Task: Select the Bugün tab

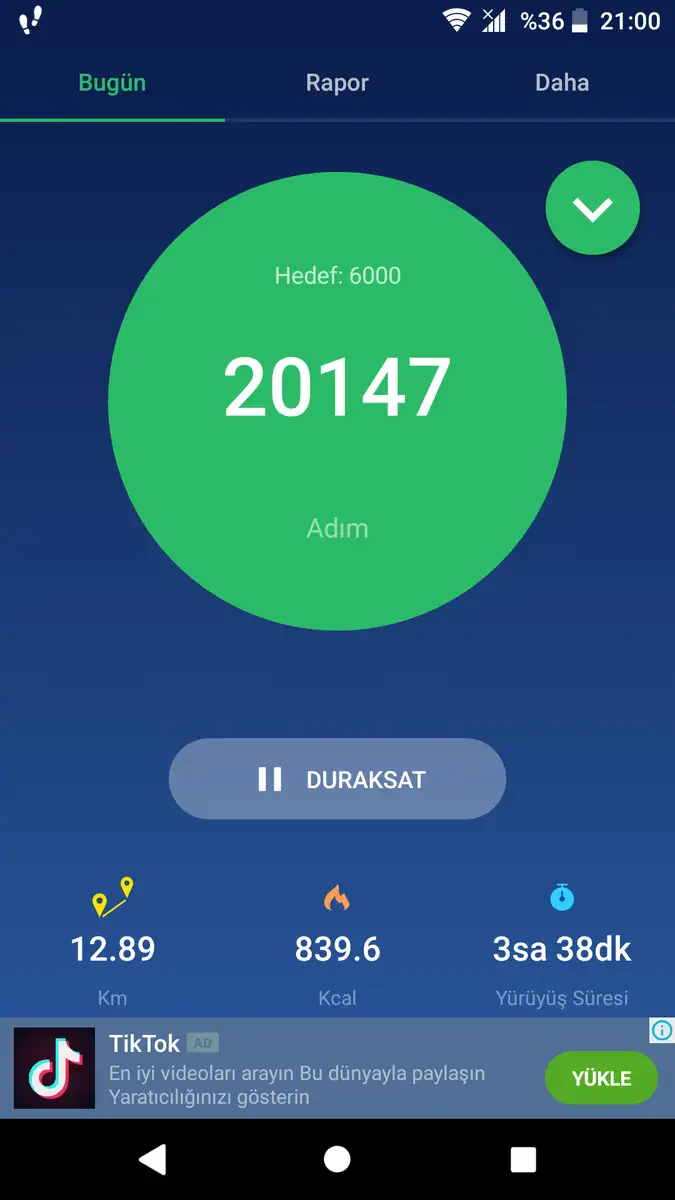Action: 112,83
